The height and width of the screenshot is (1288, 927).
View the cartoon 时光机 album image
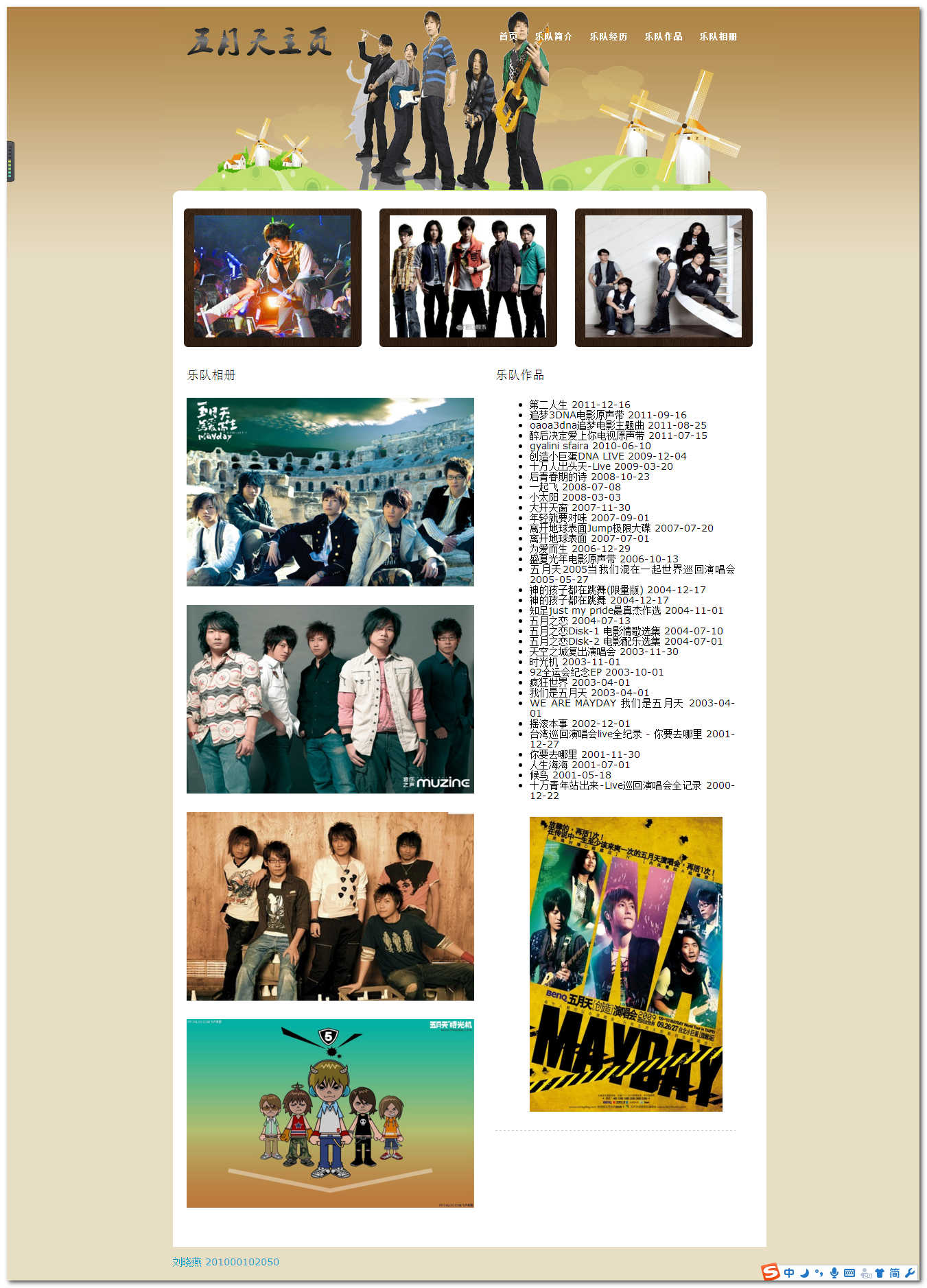(x=330, y=1113)
